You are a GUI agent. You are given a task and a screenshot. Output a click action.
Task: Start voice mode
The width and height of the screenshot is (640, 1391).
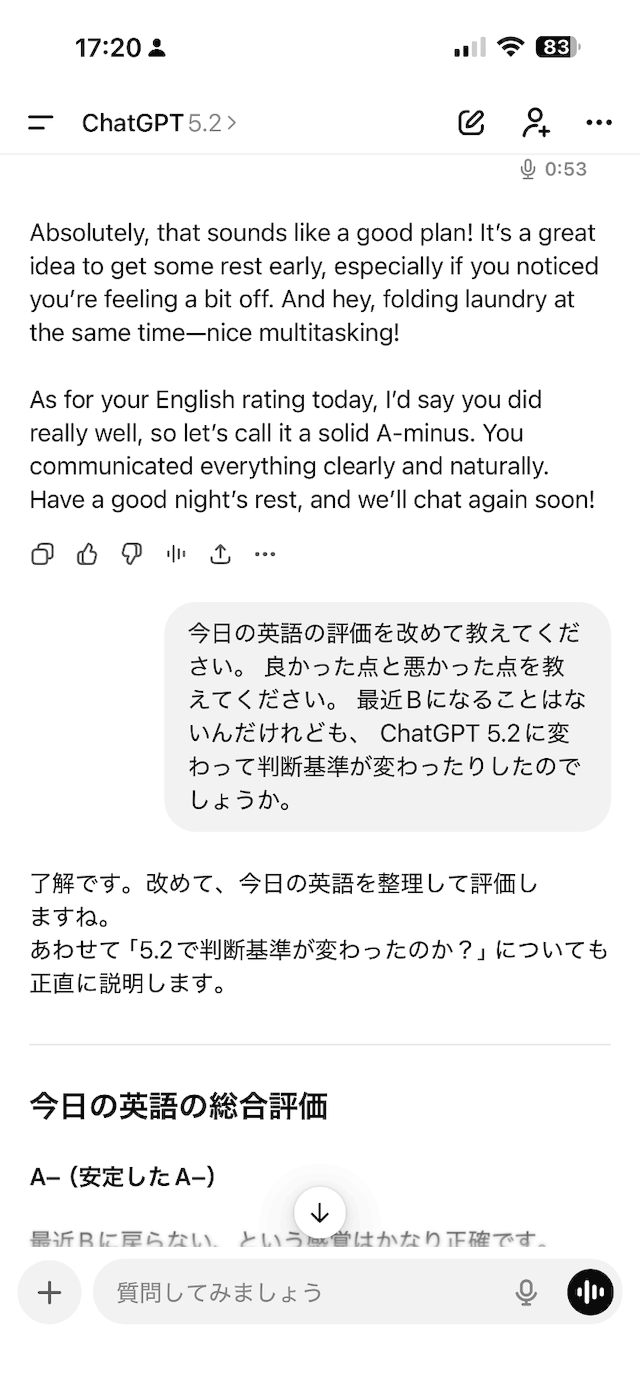590,1292
